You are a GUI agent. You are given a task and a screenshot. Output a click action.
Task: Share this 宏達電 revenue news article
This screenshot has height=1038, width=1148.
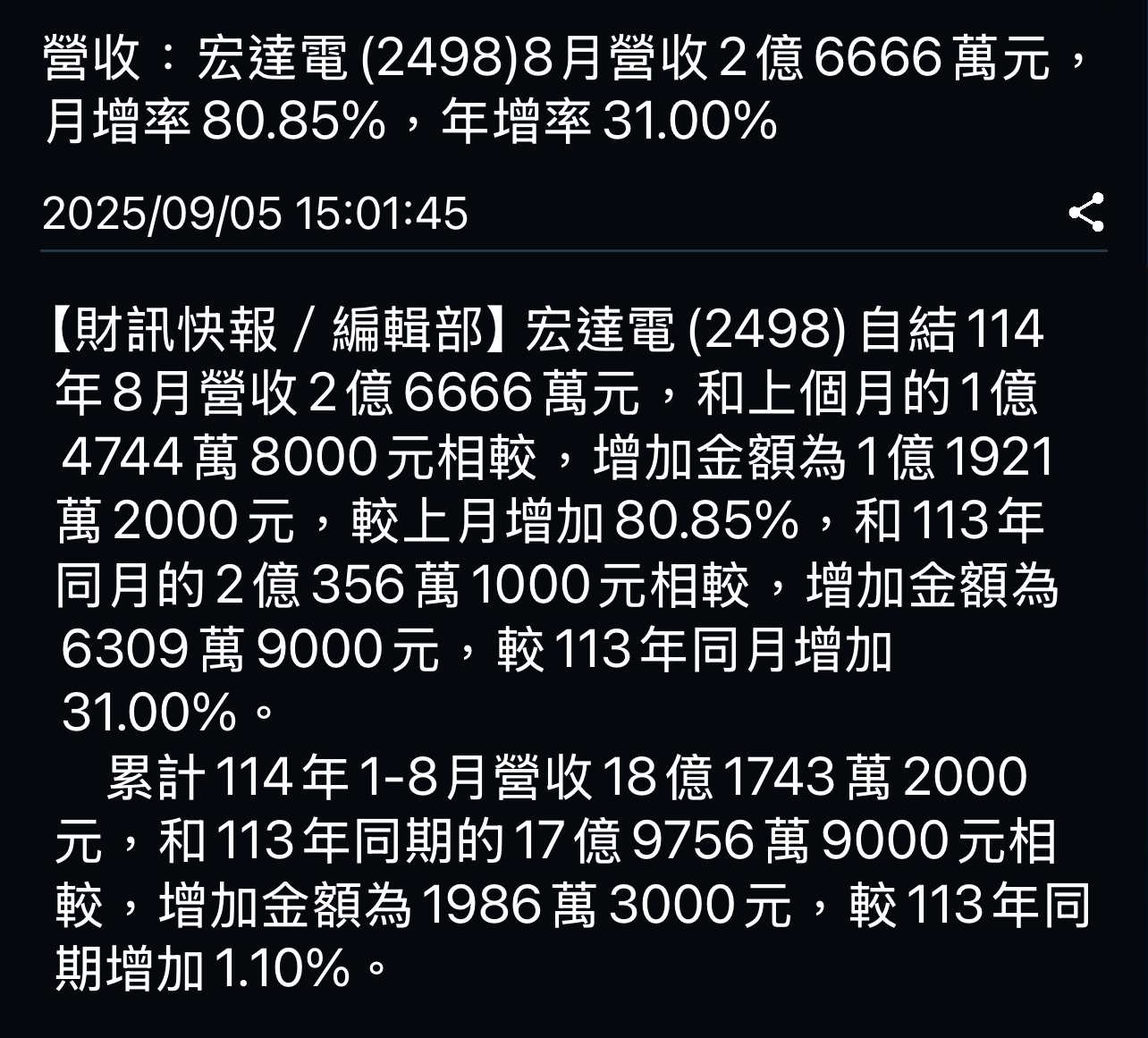pos(1086,213)
